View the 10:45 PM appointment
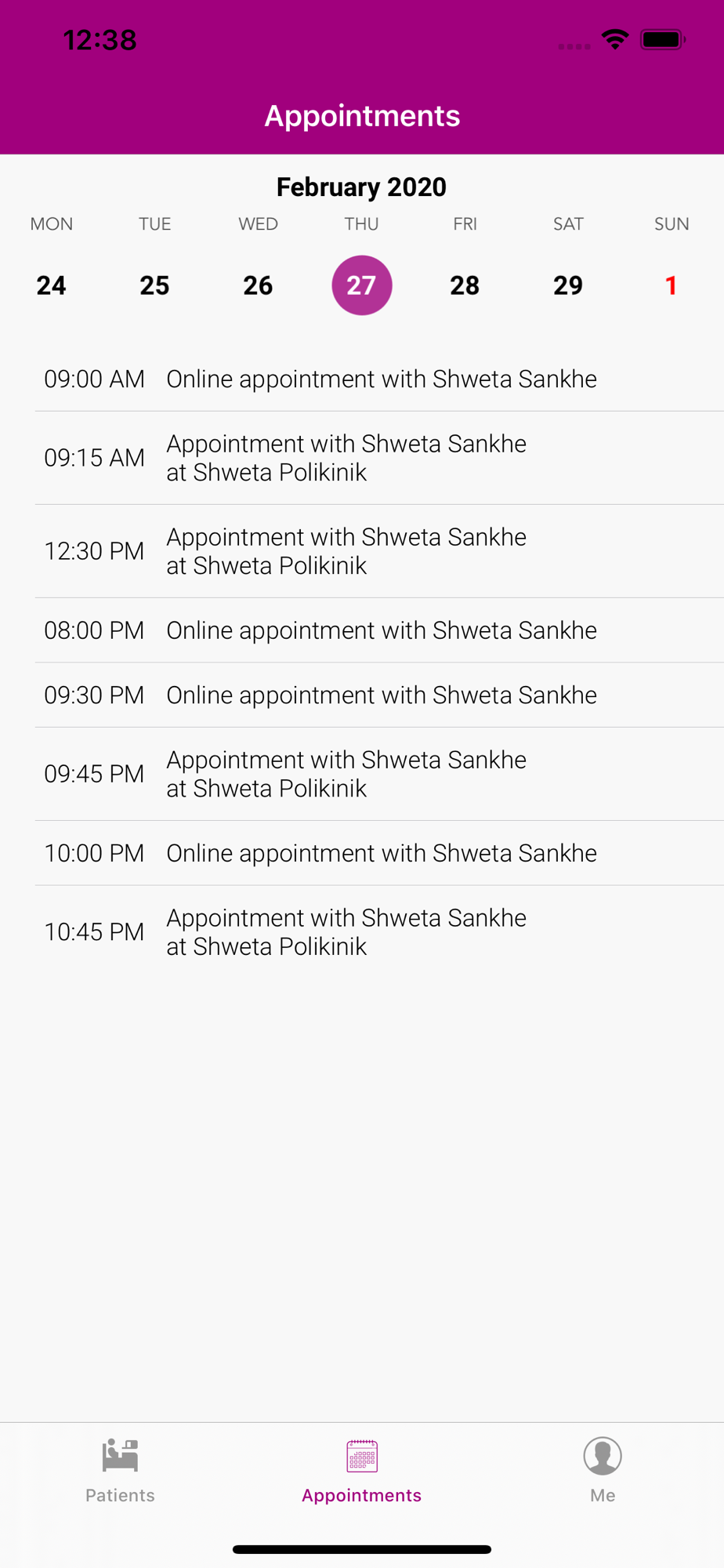The height and width of the screenshot is (1568, 724). [379, 932]
